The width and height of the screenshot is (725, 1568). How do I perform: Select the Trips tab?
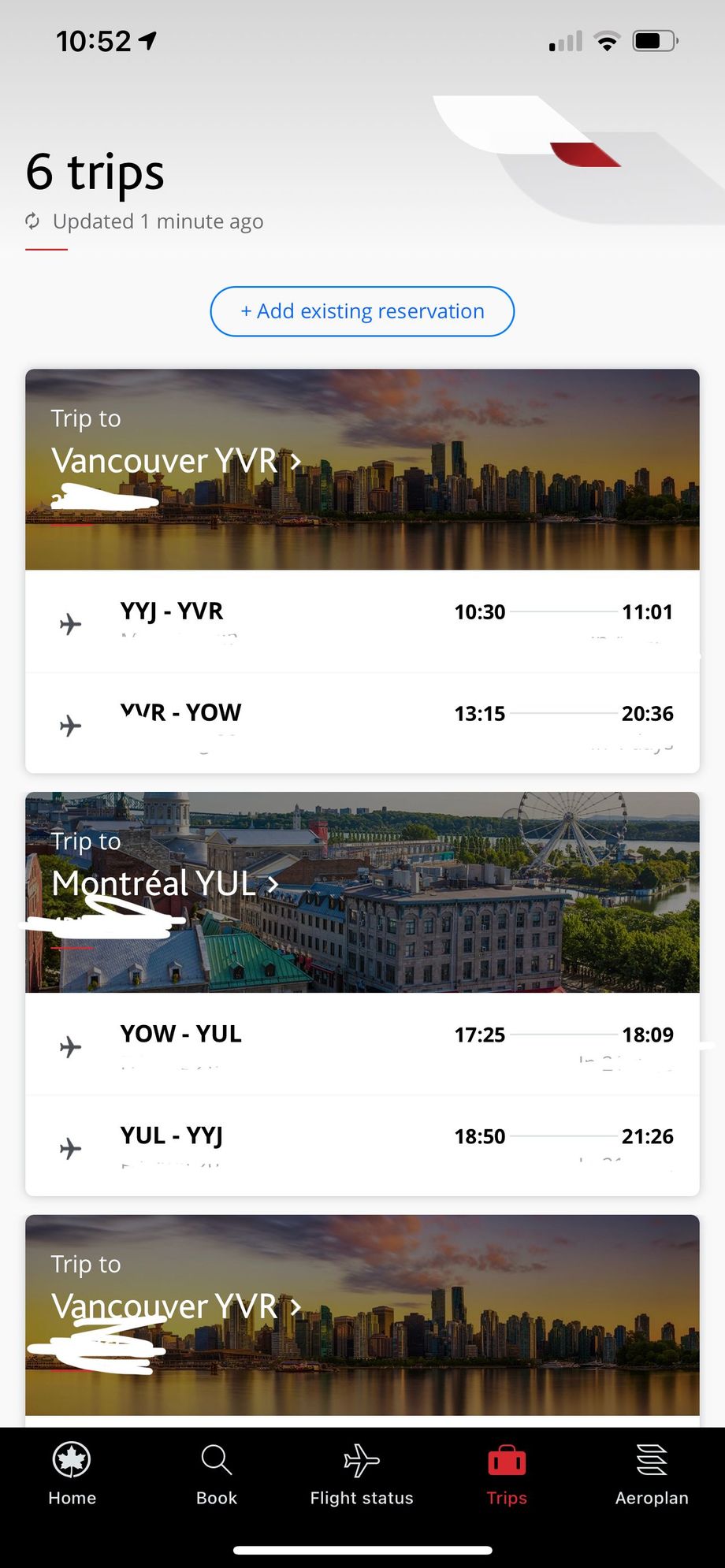coord(507,1474)
